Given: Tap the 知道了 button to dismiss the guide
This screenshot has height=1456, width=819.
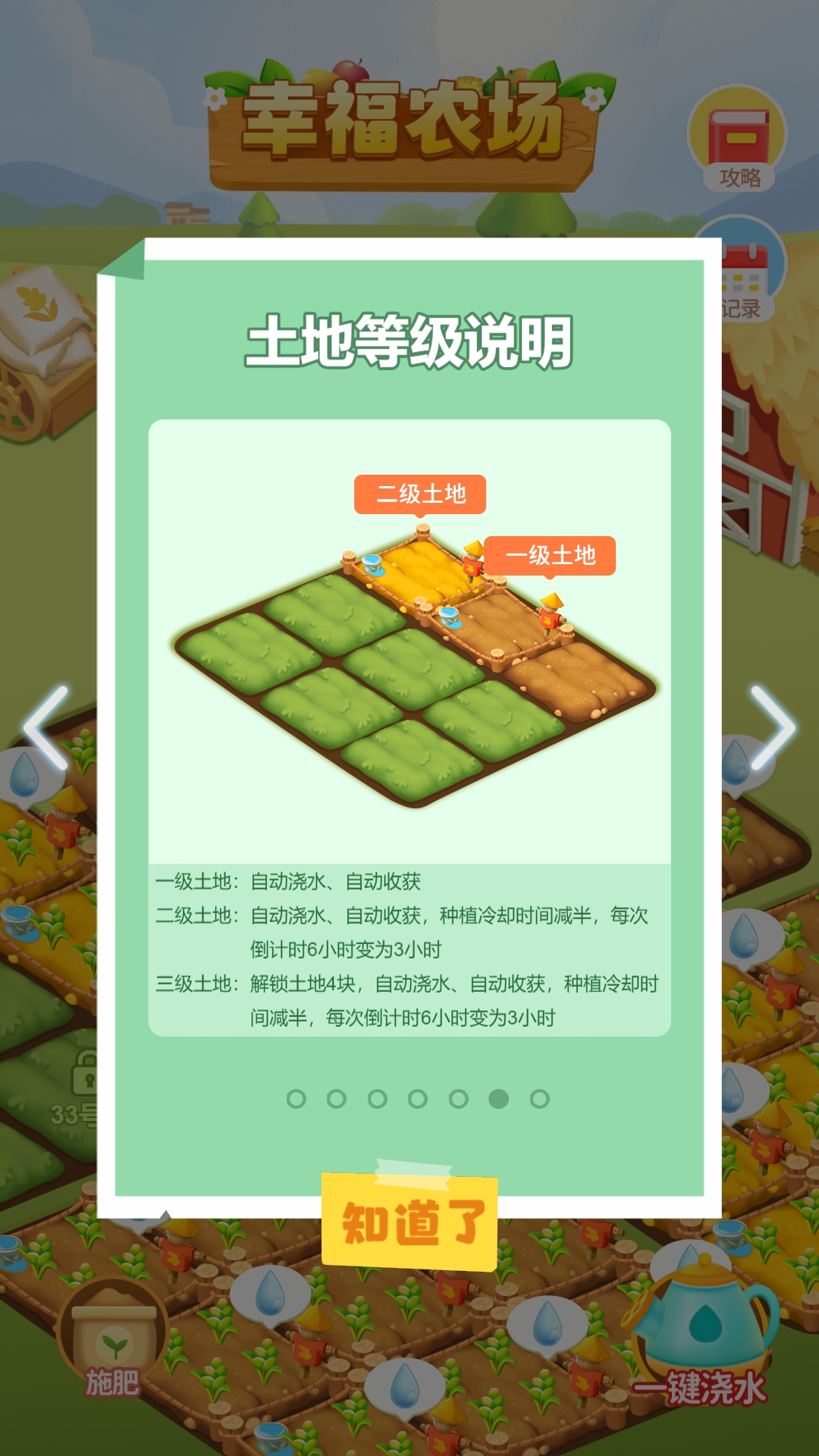Looking at the screenshot, I should click(x=409, y=1222).
